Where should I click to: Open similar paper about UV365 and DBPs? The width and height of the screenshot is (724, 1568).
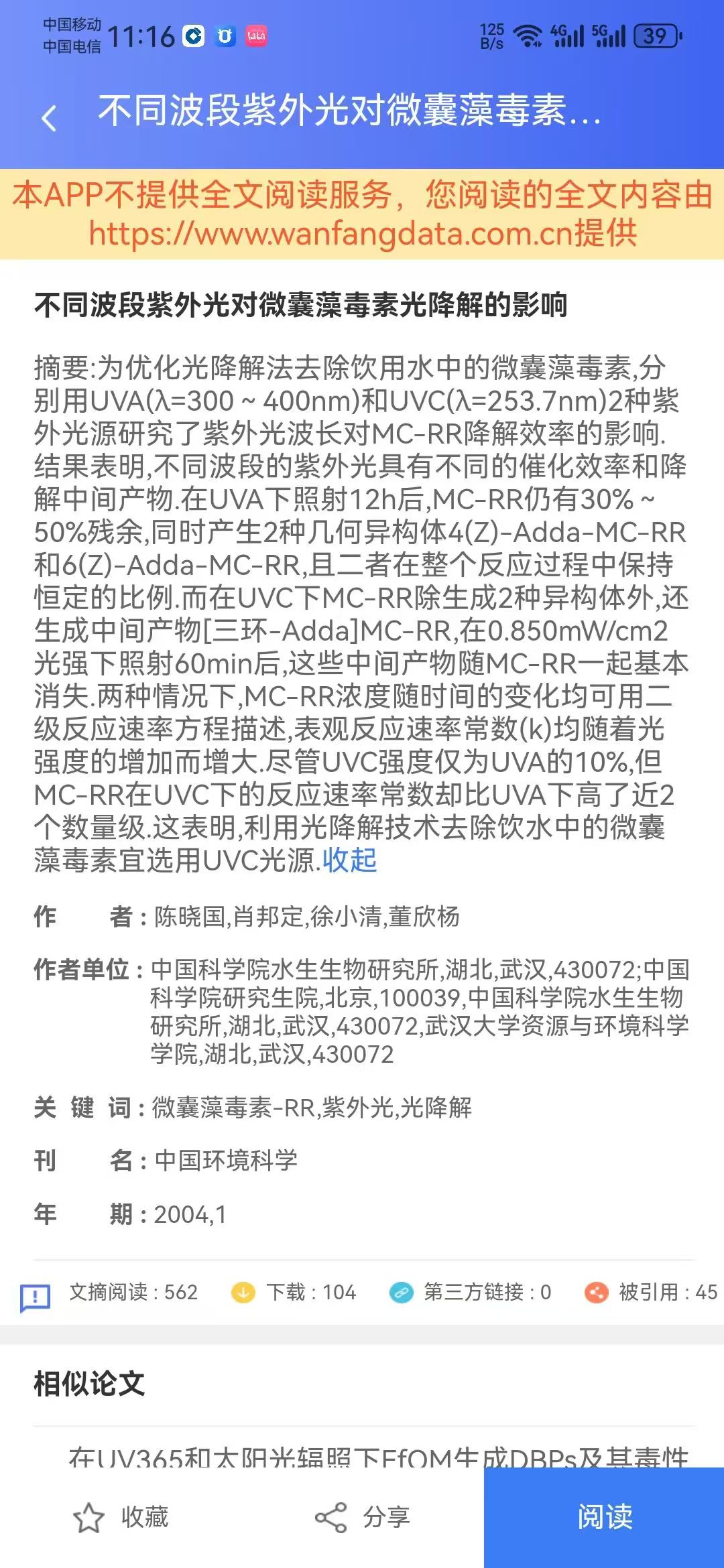pos(378,1455)
